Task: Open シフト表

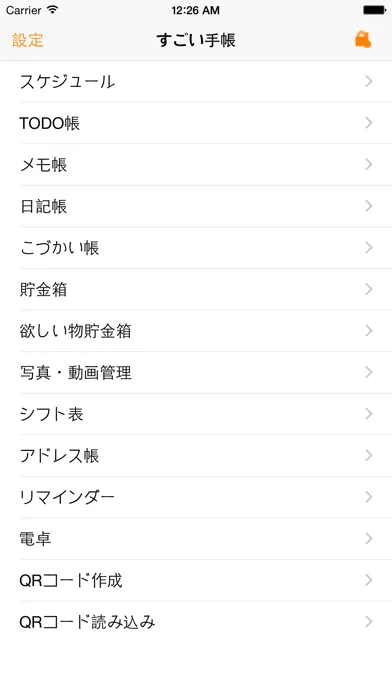Action: coord(196,414)
